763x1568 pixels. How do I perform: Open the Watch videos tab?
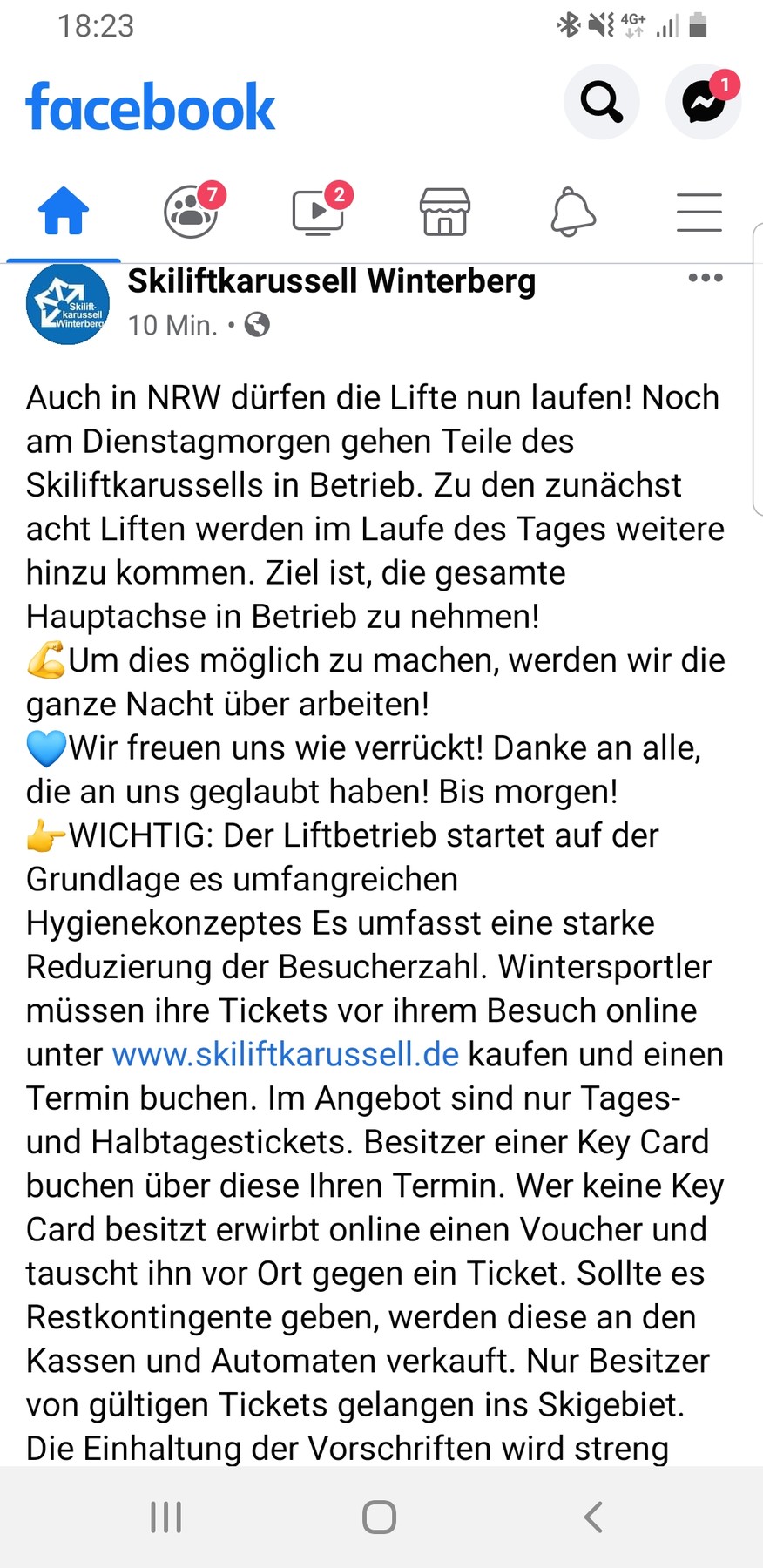point(318,212)
